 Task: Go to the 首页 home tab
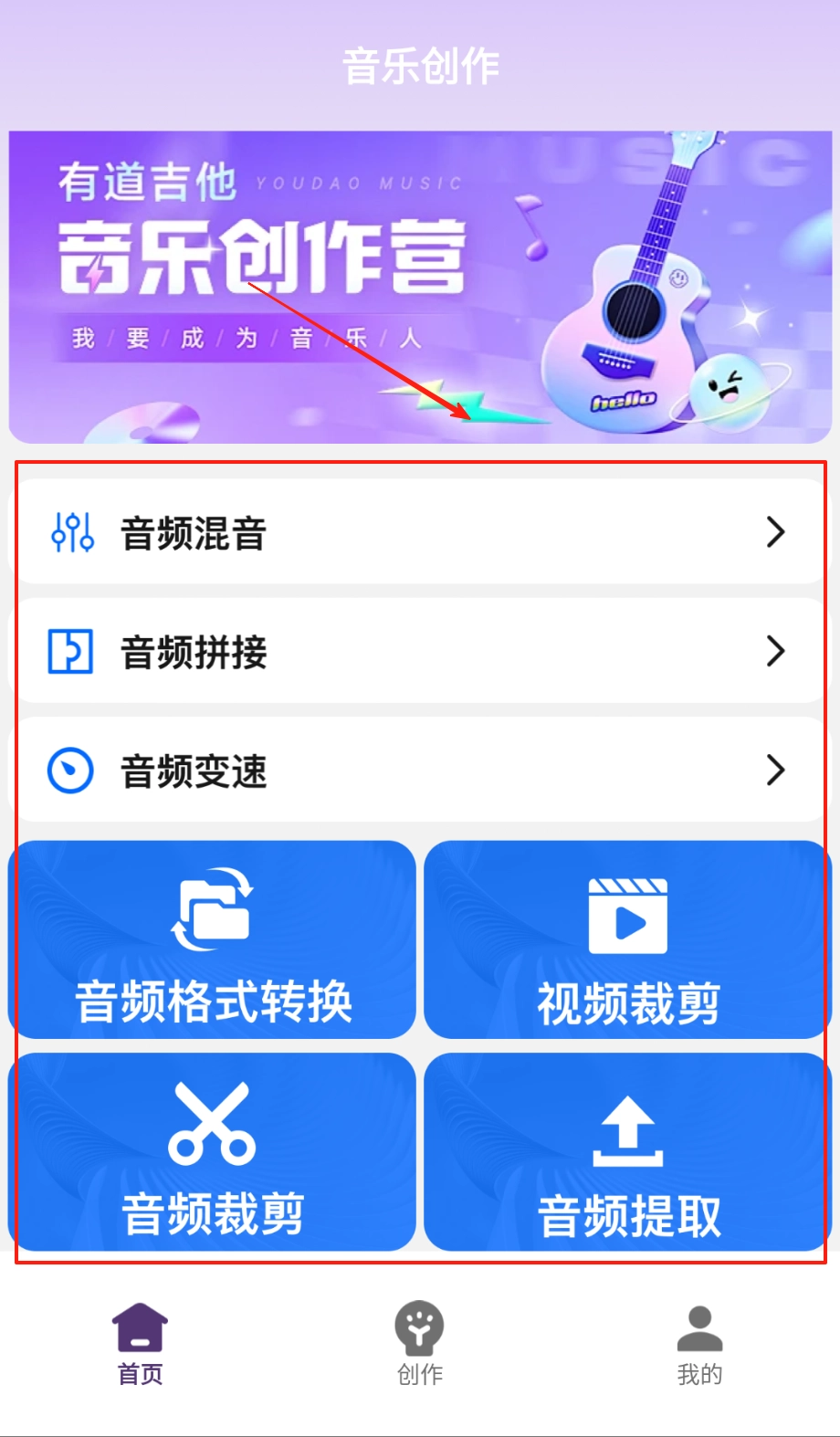[x=140, y=1344]
